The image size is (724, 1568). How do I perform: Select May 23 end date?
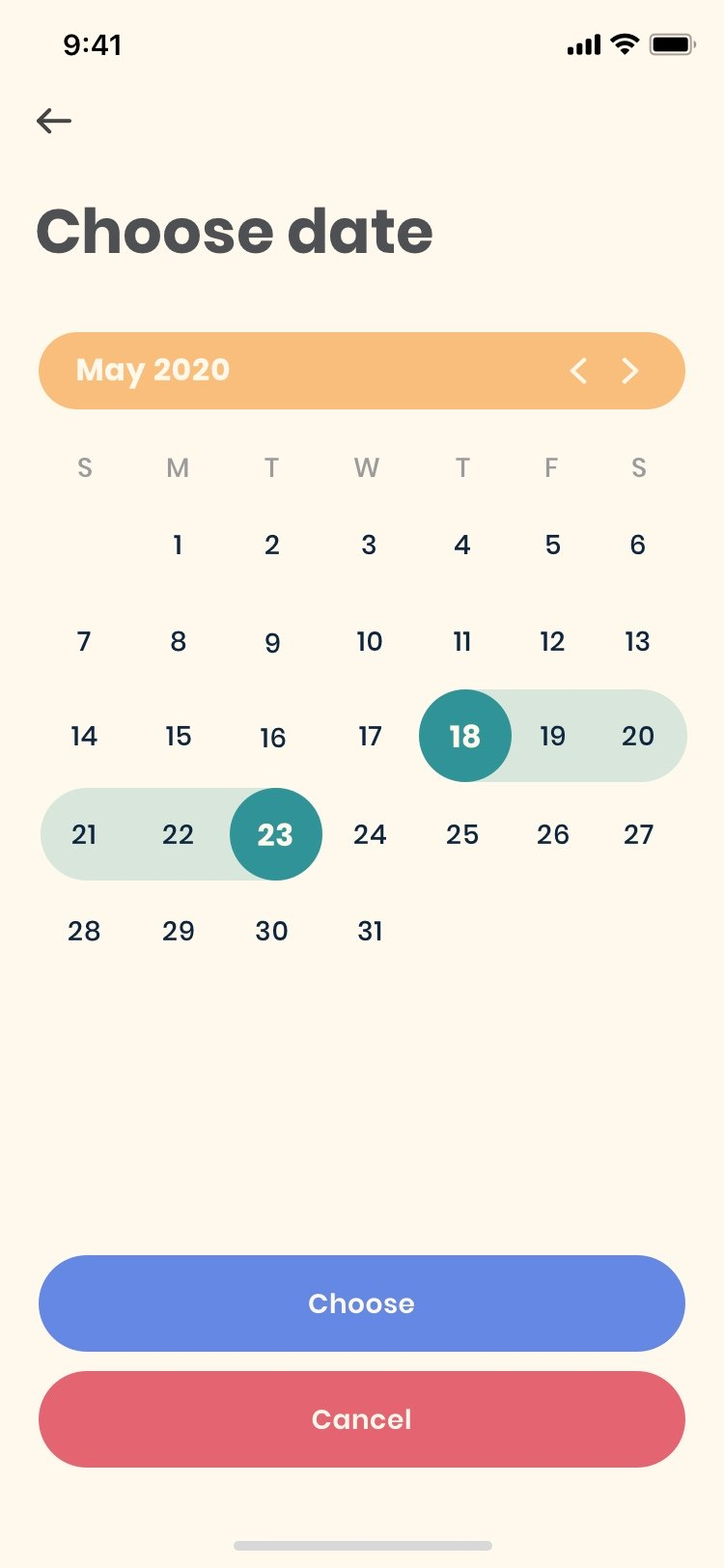coord(275,834)
